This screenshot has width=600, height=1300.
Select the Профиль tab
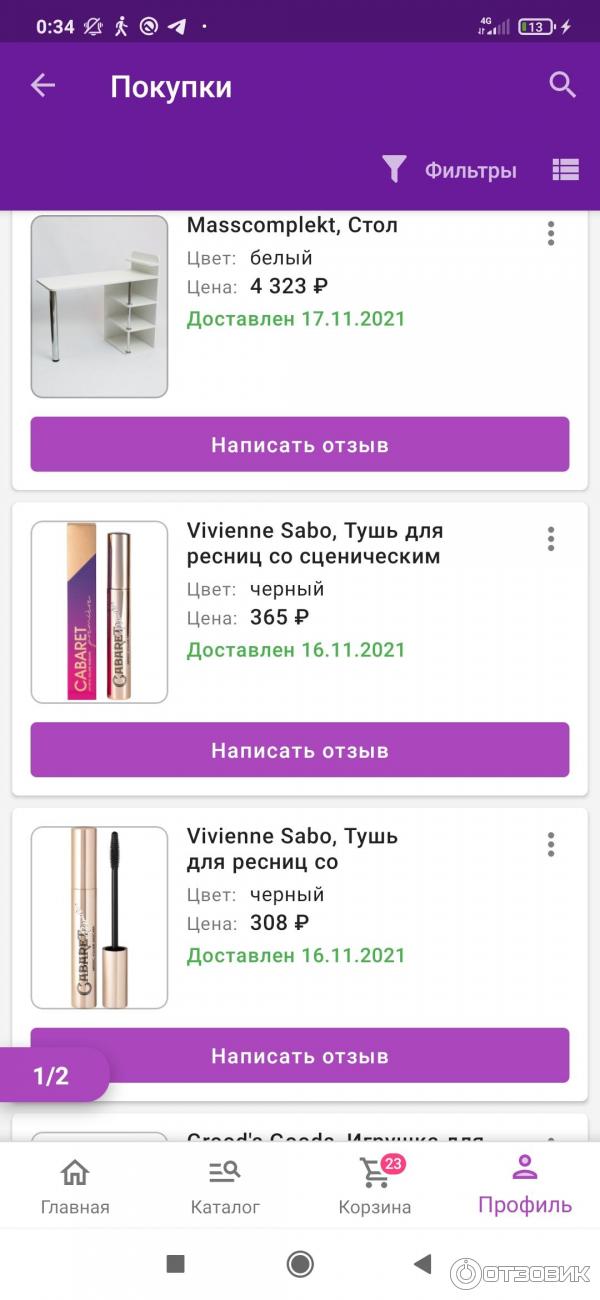[525, 1186]
